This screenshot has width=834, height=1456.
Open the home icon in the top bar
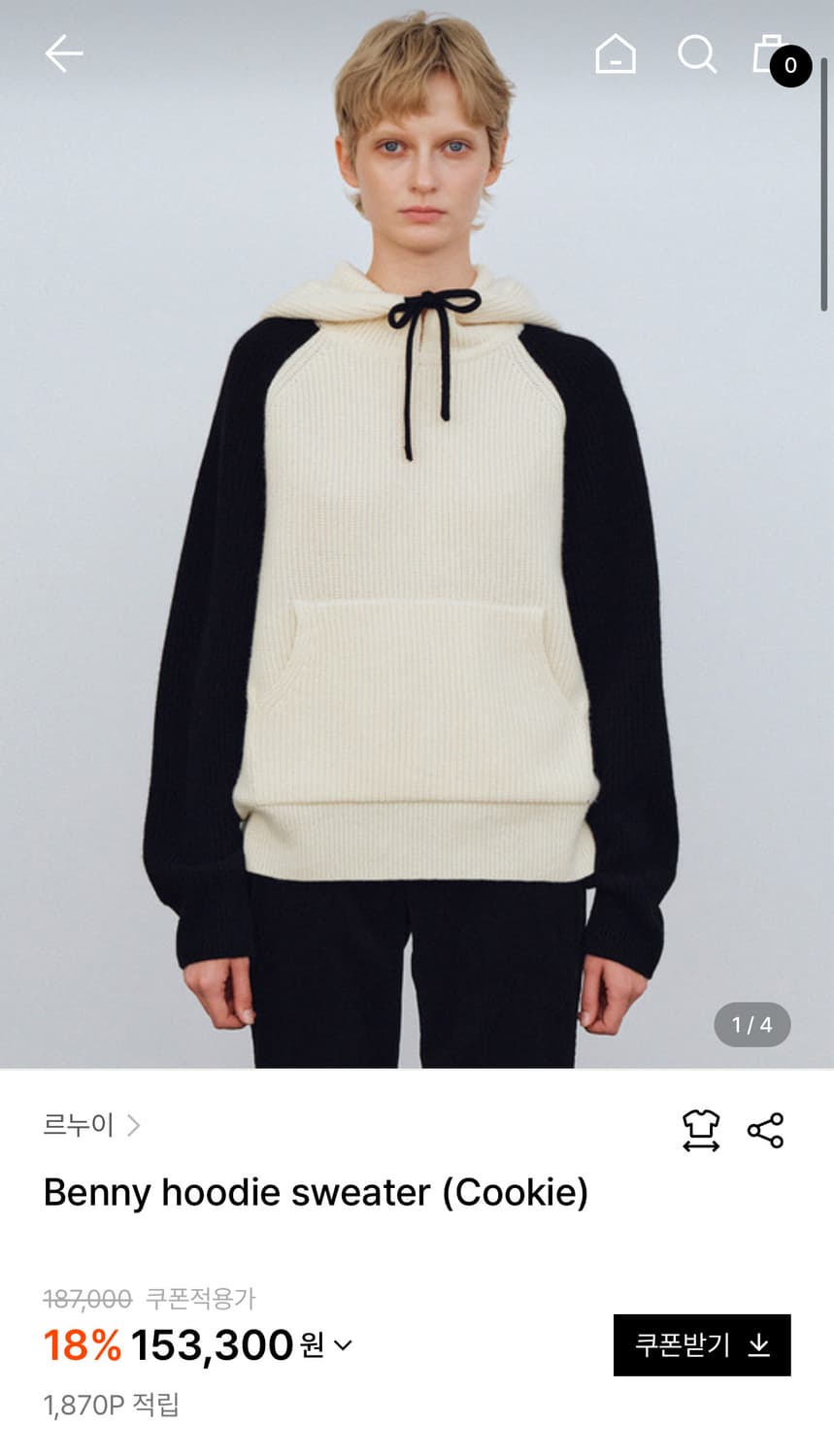[x=615, y=53]
